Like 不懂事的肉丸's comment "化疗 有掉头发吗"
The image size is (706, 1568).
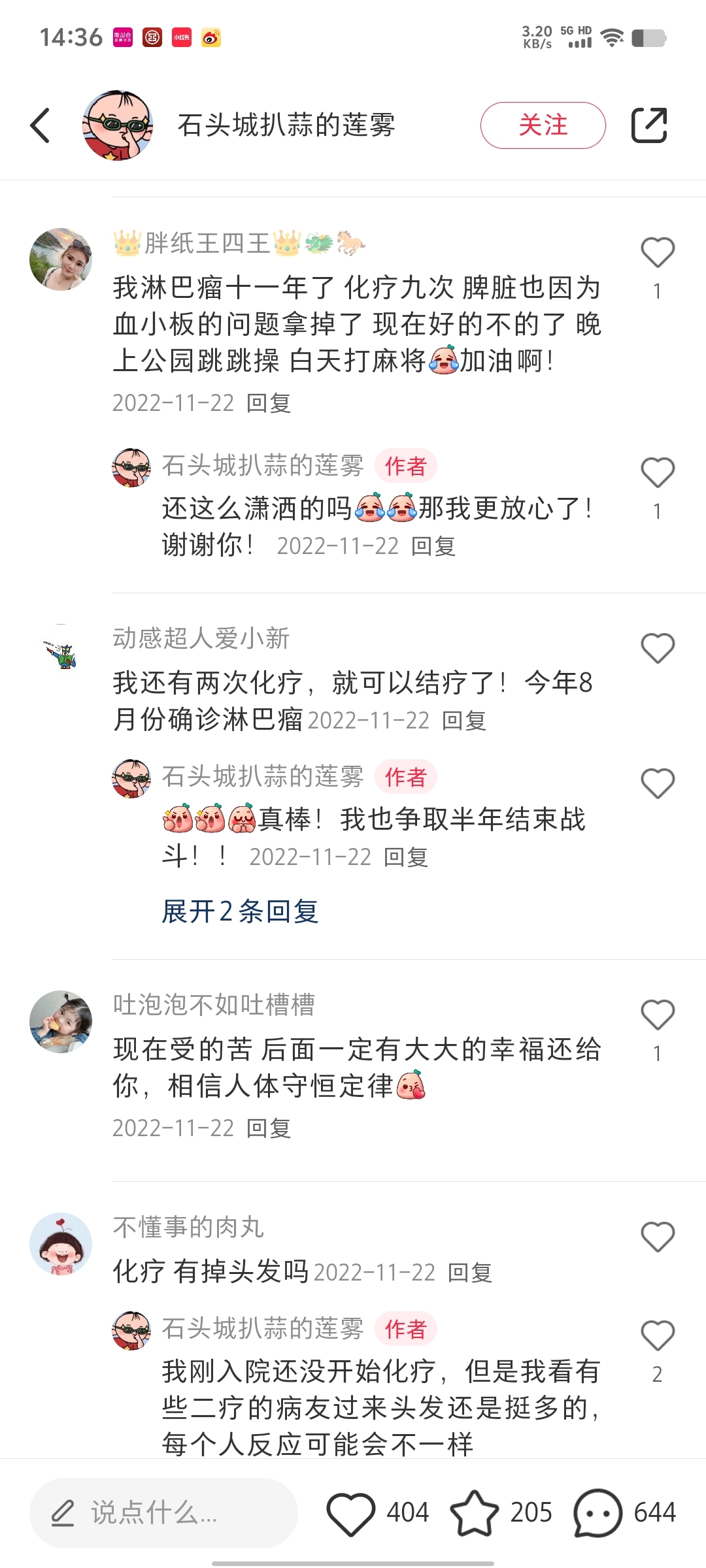(657, 1237)
